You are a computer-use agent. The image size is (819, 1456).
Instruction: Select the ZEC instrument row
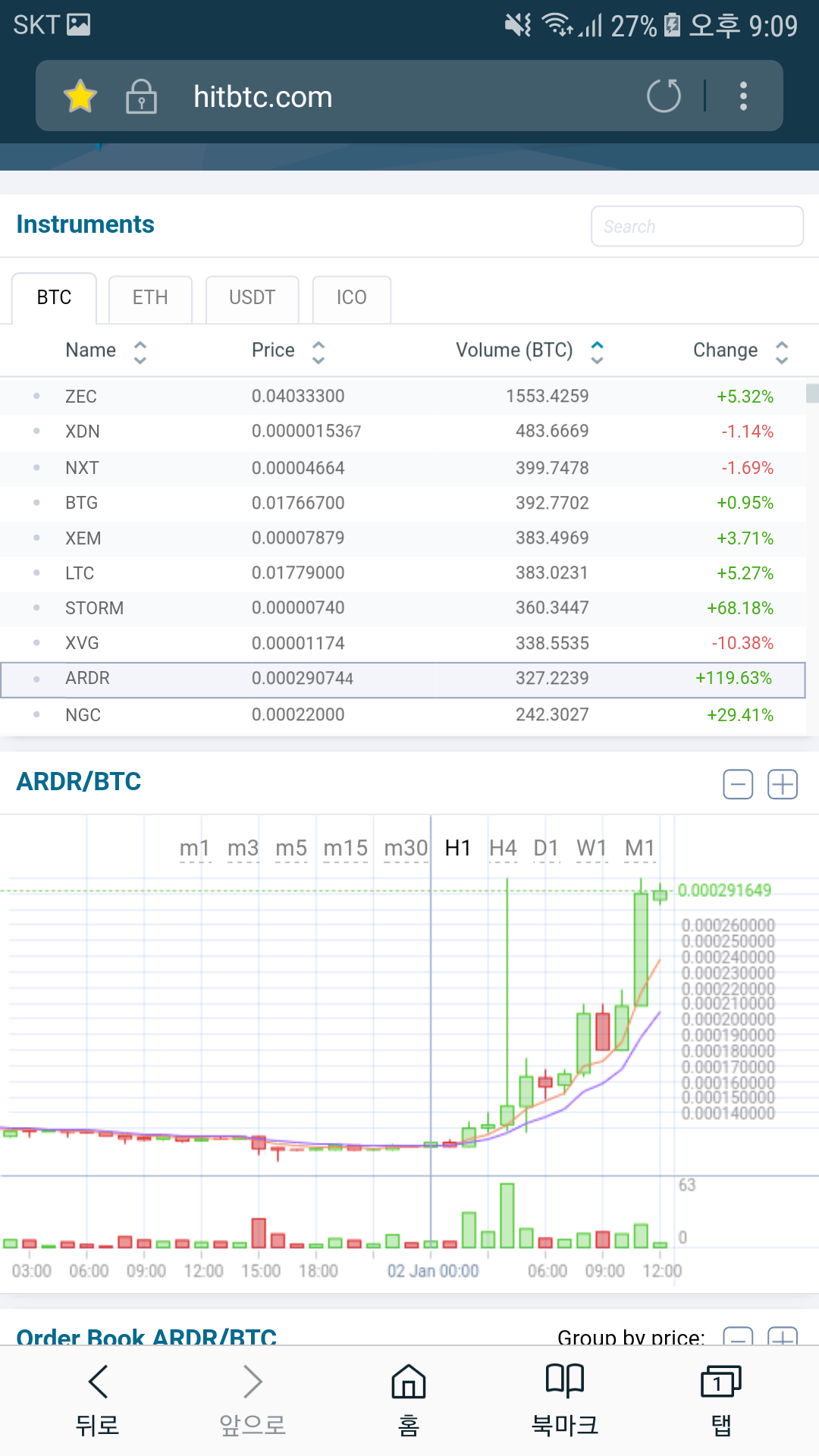point(402,396)
